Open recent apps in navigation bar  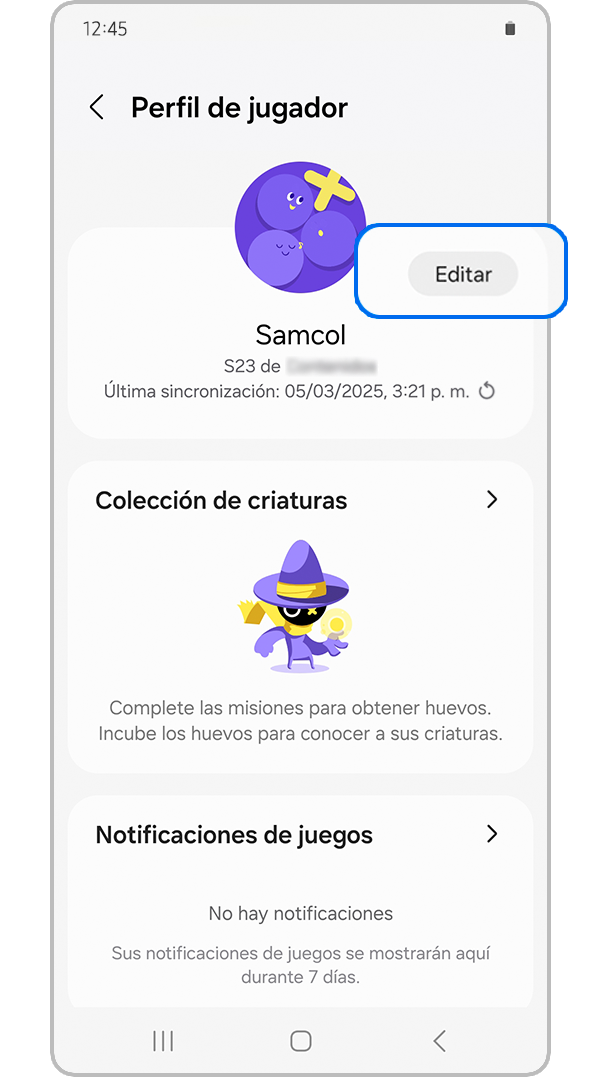[x=163, y=1041]
